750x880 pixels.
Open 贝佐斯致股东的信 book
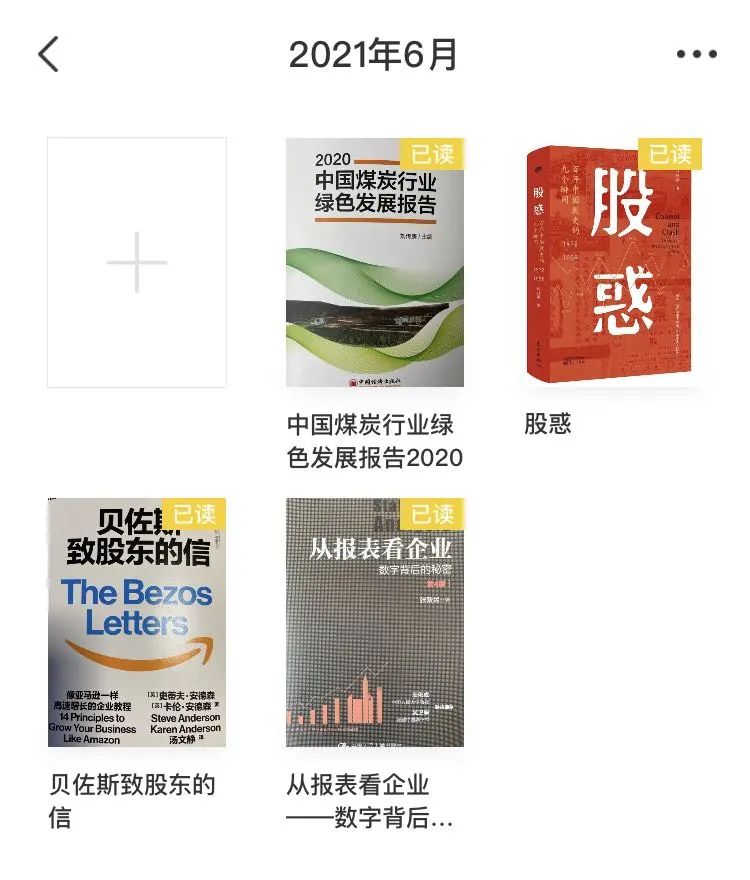coord(137,622)
